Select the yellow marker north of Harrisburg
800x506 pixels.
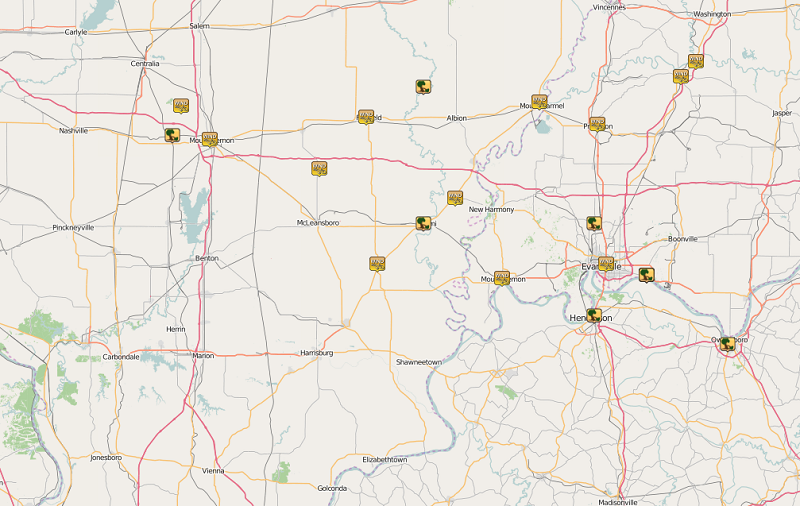[377, 263]
